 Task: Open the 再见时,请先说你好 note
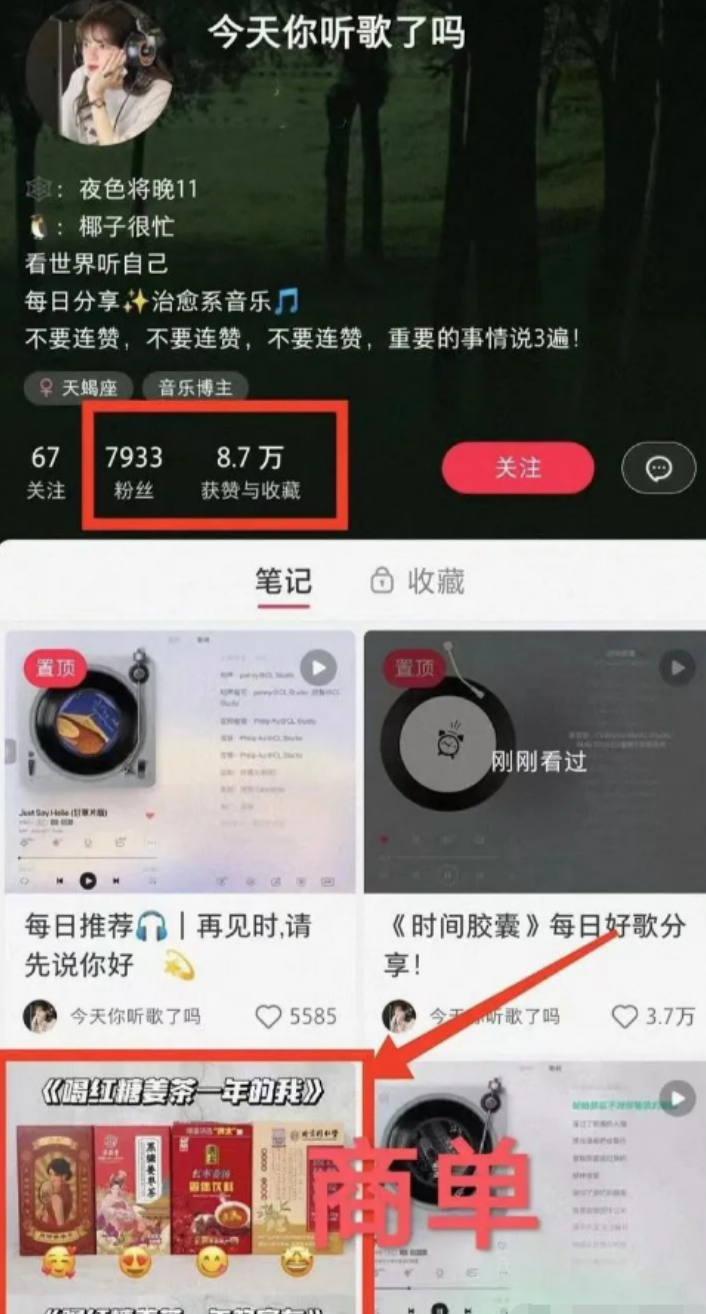180,762
